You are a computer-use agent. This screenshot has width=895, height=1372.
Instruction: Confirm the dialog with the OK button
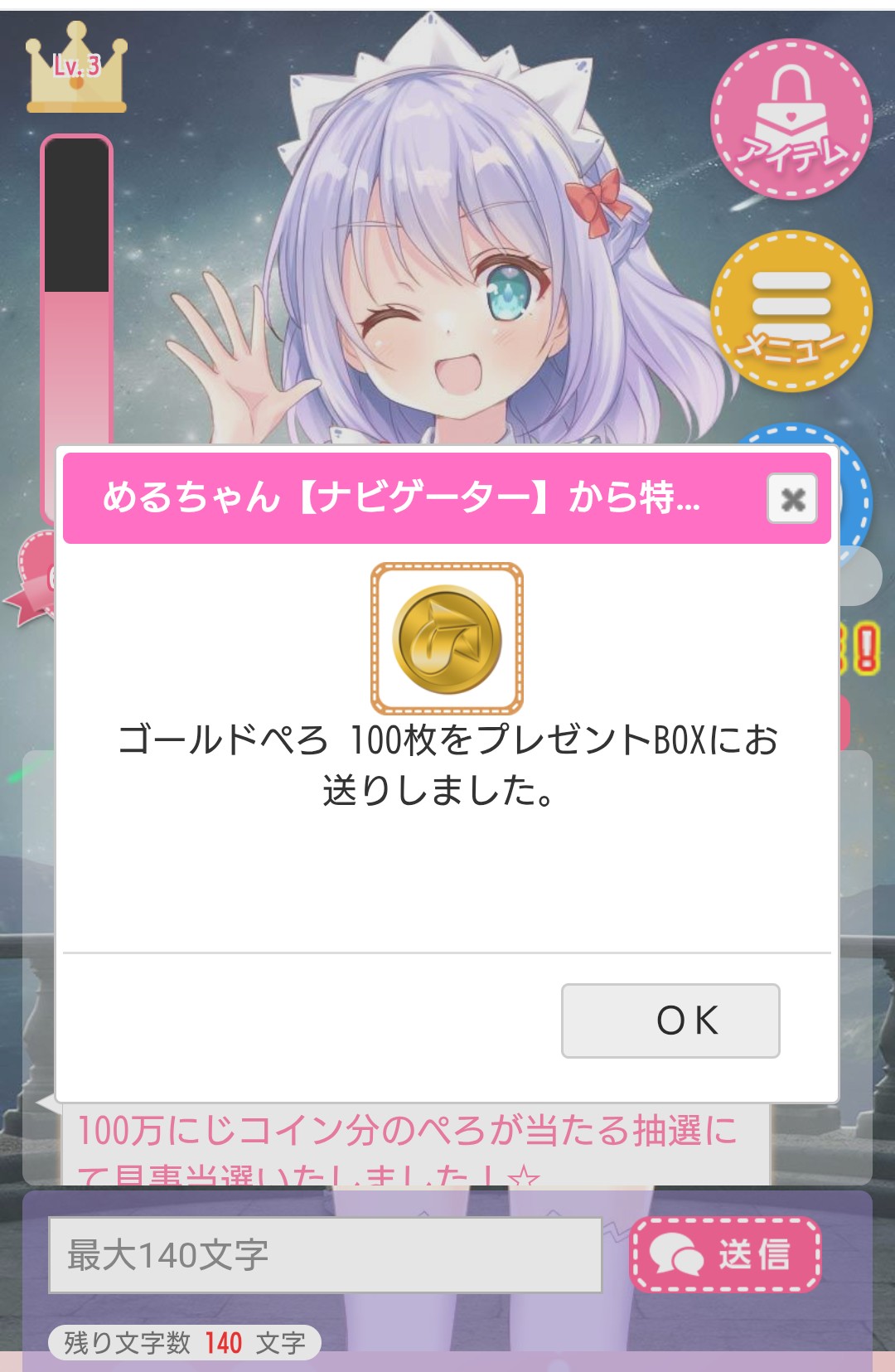tap(670, 1021)
